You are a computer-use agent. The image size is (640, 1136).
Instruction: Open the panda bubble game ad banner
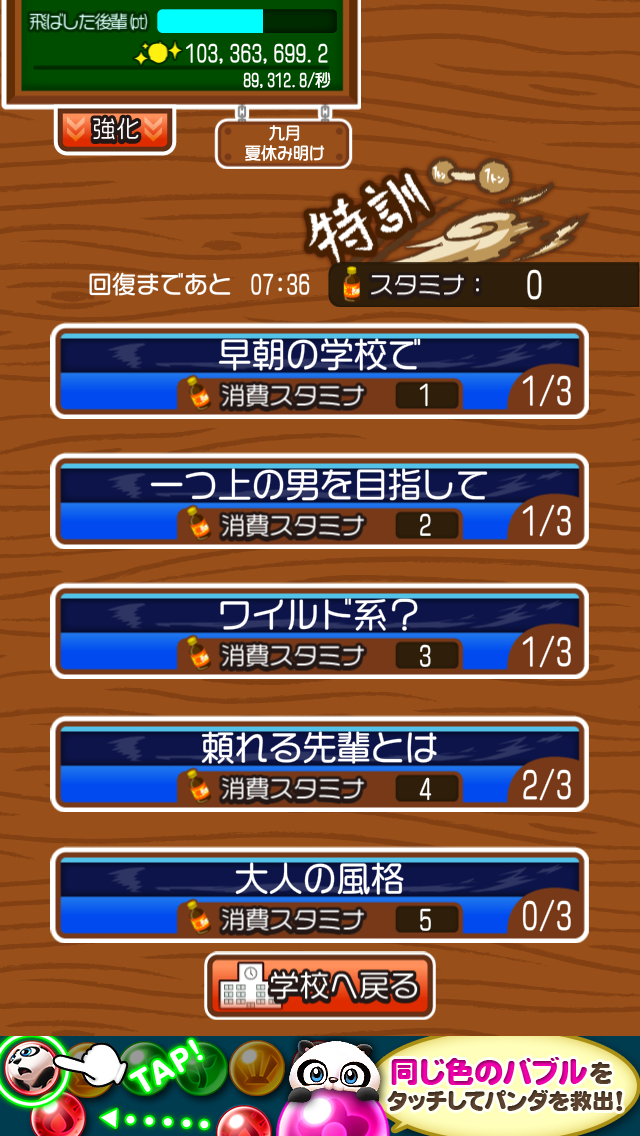tap(320, 1086)
